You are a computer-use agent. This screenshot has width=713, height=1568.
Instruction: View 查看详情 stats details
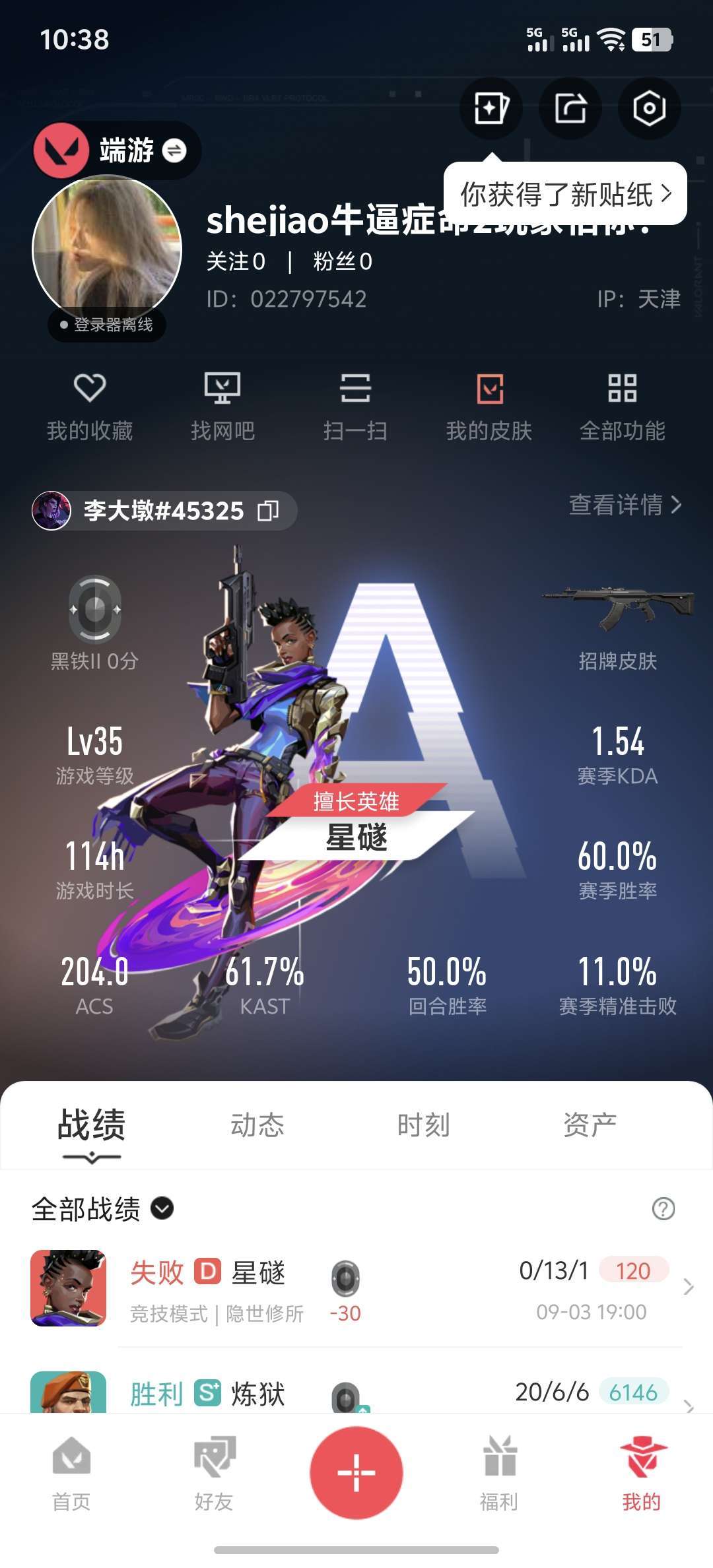click(x=625, y=505)
